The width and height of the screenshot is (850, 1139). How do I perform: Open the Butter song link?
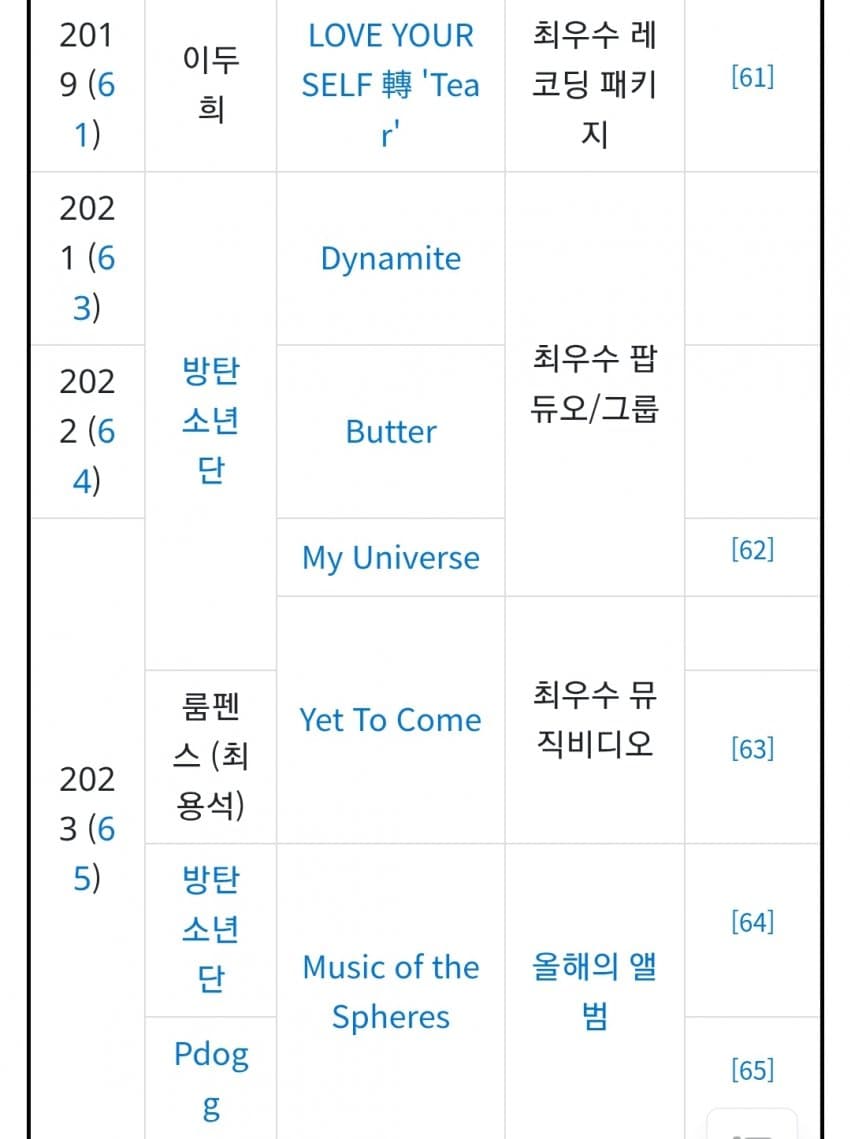391,432
